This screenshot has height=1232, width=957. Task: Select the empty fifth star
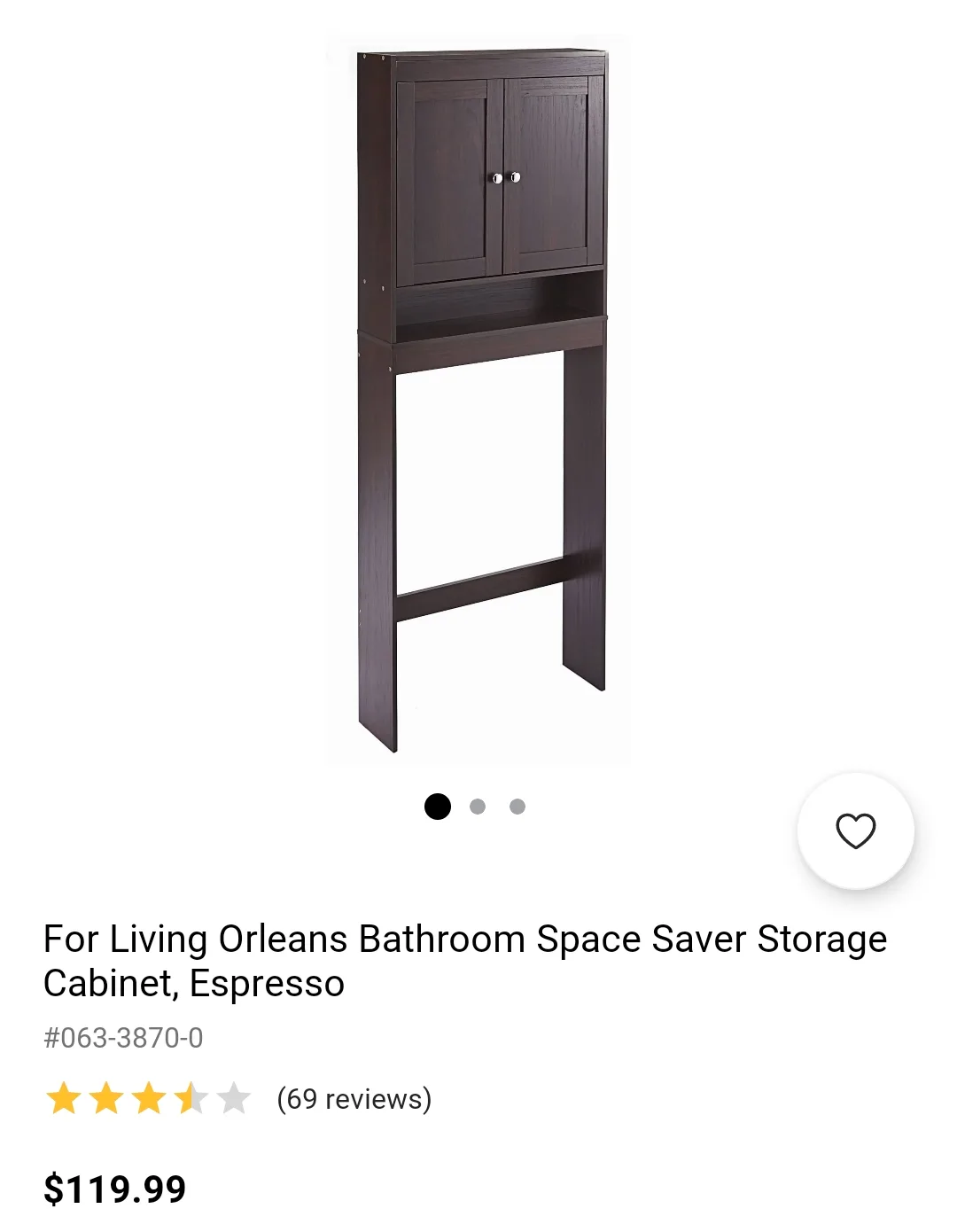point(233,1101)
